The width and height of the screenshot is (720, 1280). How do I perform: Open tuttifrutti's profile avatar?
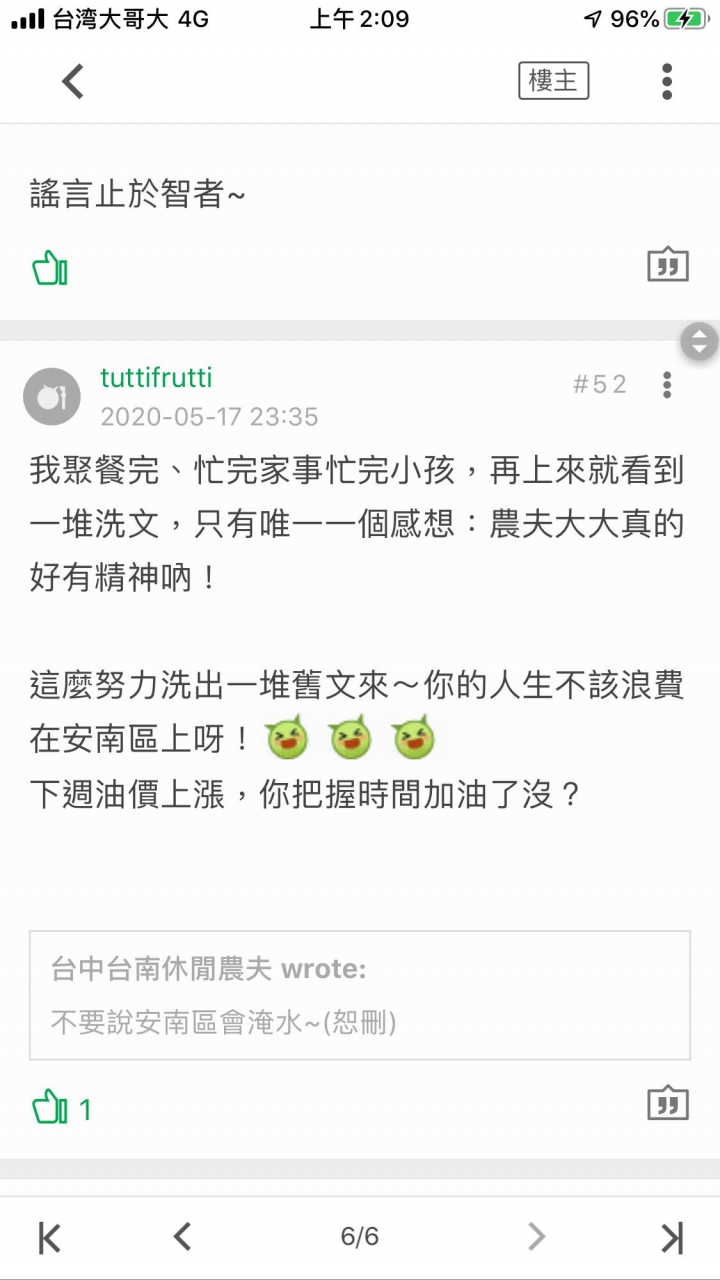point(51,397)
